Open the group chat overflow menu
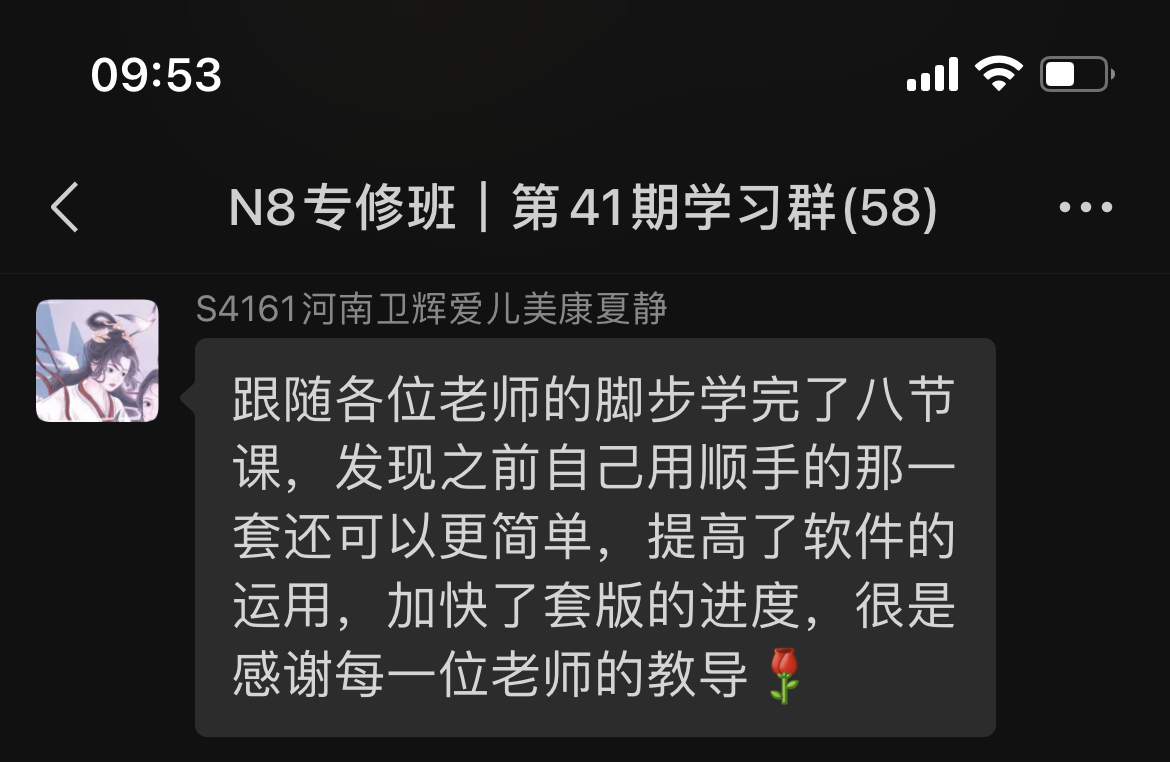1170x762 pixels. click(x=1085, y=208)
